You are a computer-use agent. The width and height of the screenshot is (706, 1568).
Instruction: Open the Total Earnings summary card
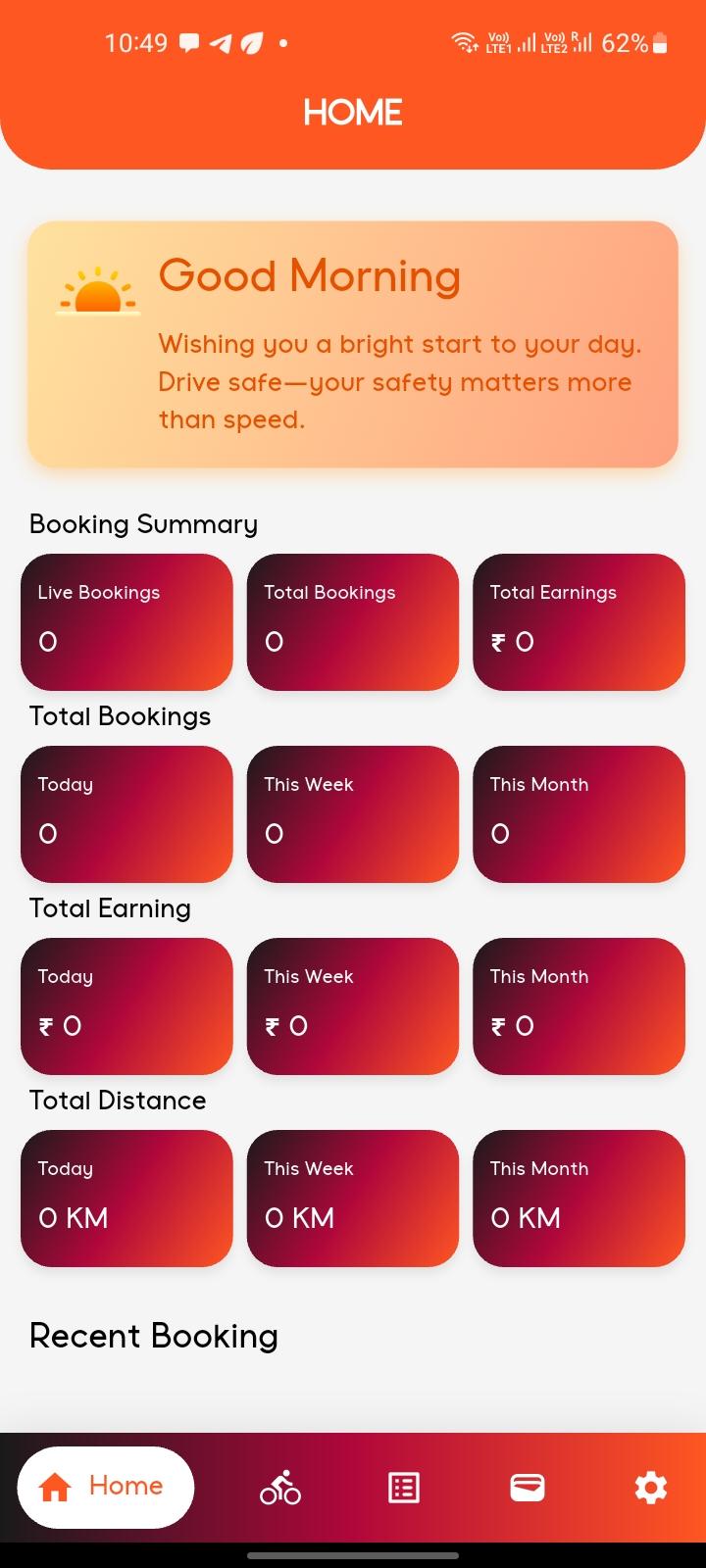point(579,621)
